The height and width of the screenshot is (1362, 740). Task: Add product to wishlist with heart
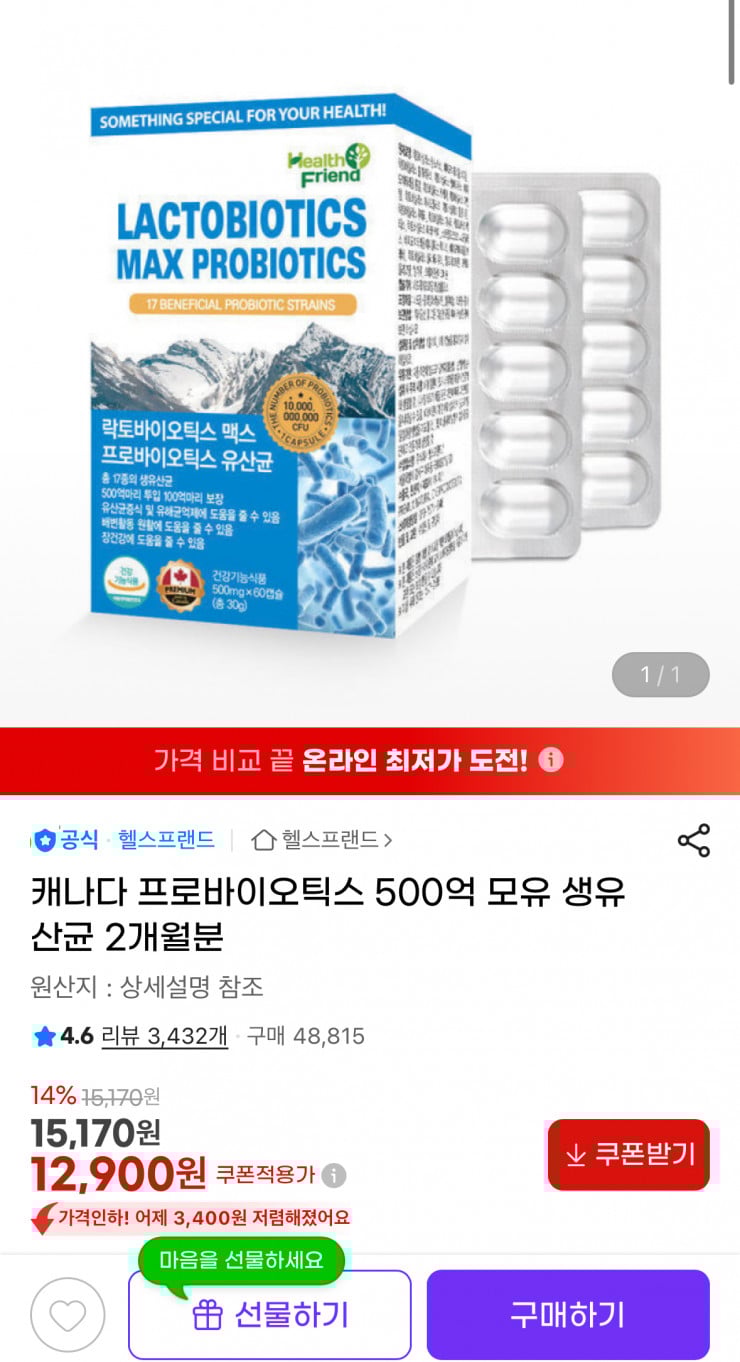[x=68, y=1315]
